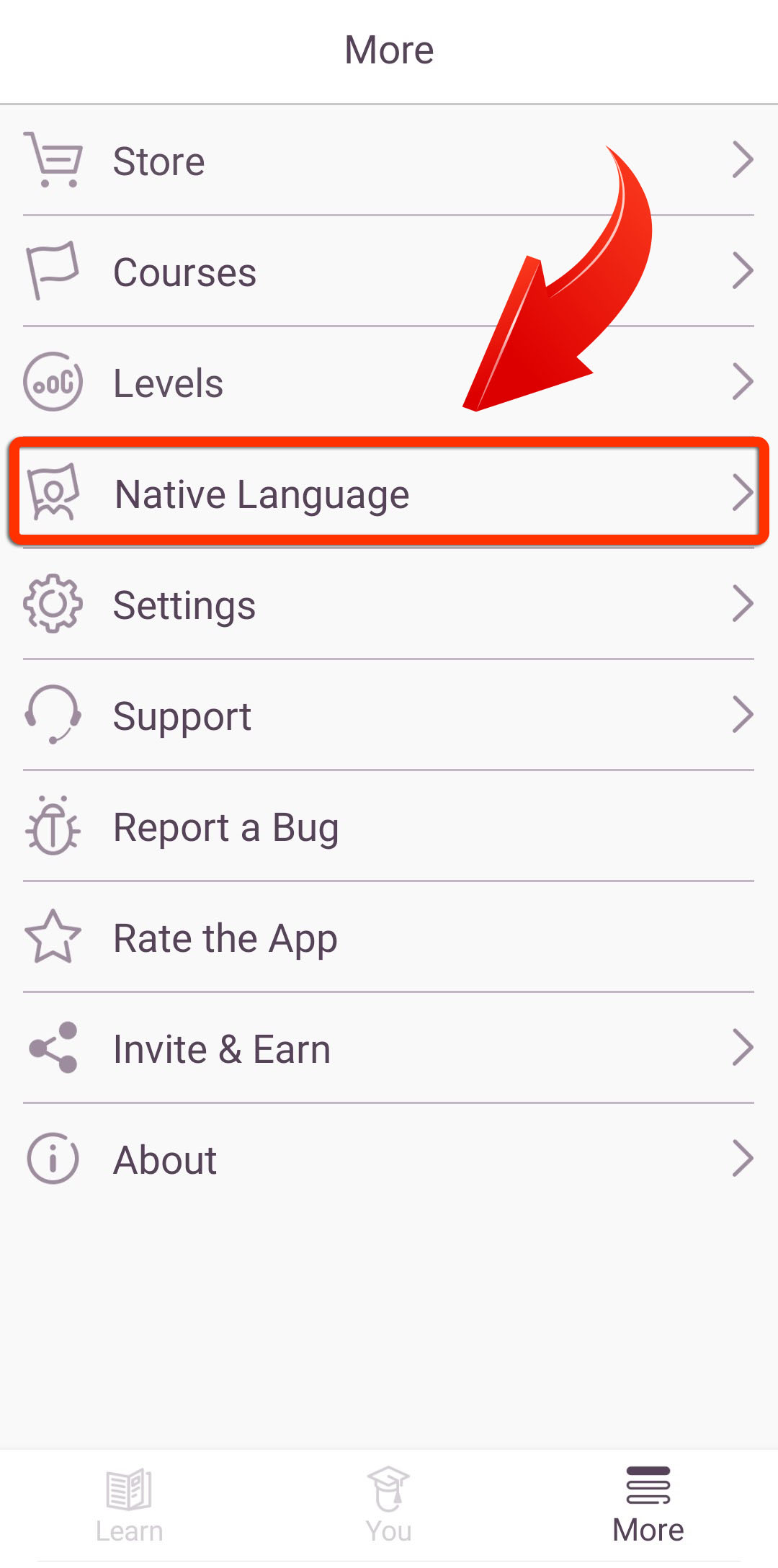Go to Settings
The width and height of the screenshot is (778, 1568).
[389, 604]
